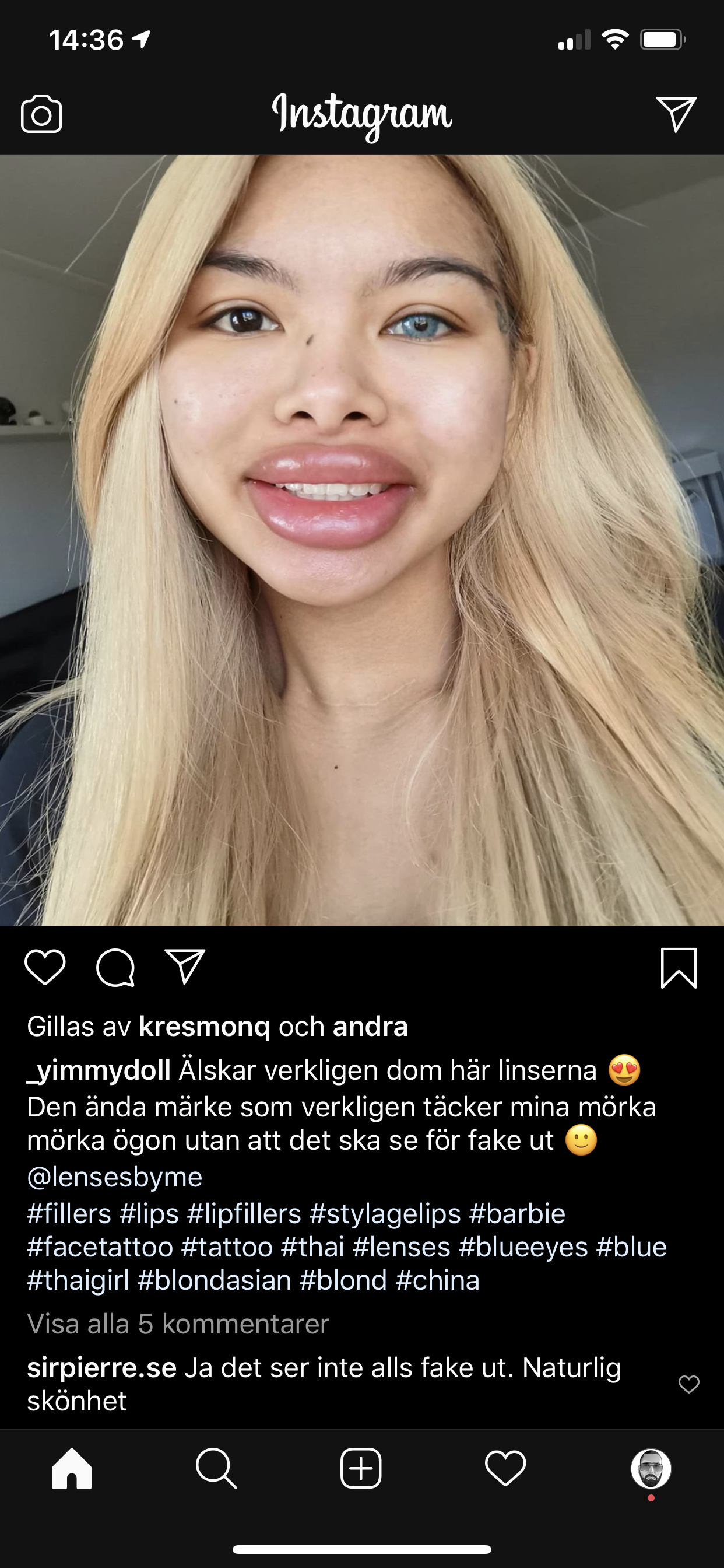The height and width of the screenshot is (1568, 724).
Task: Switch to the Search tab
Action: coord(216,1468)
